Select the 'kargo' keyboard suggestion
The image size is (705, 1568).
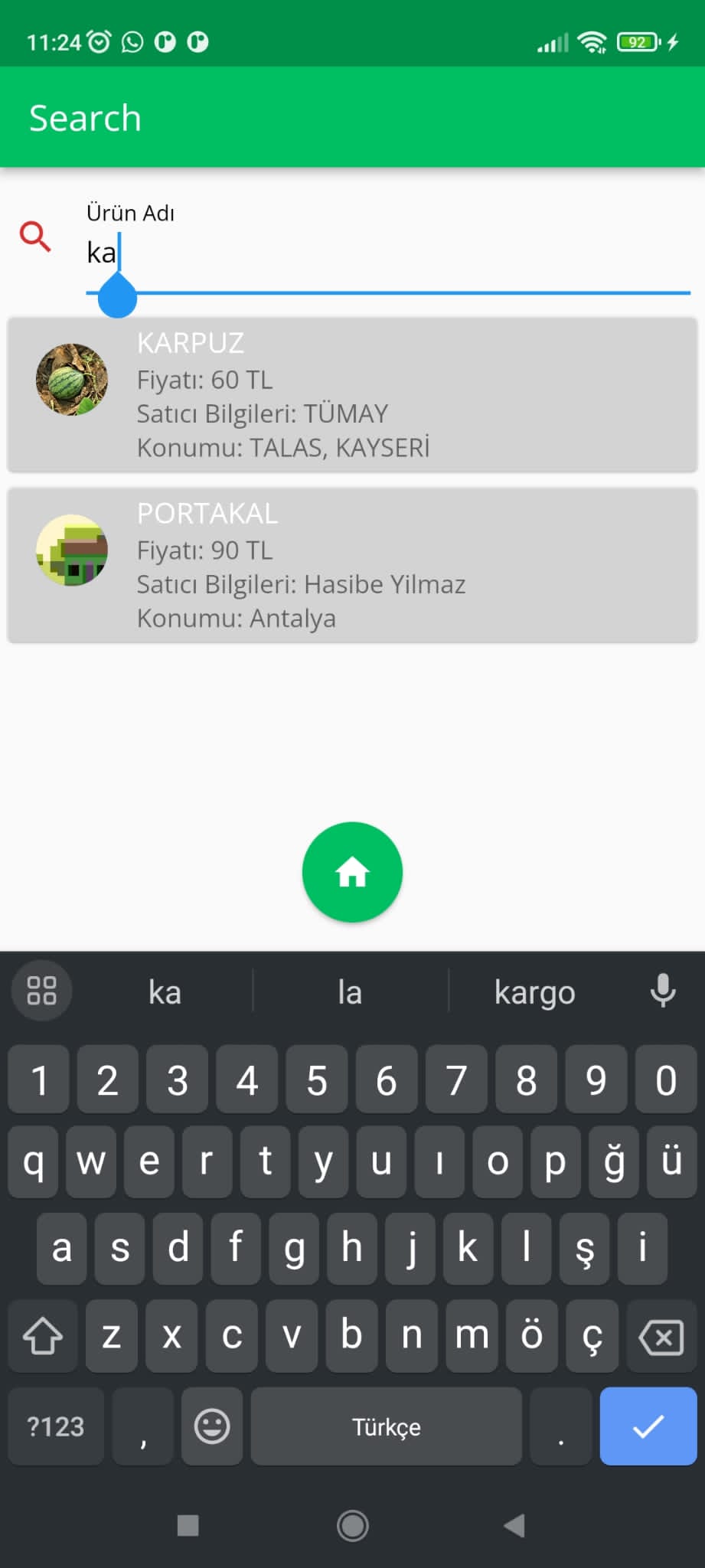point(534,991)
